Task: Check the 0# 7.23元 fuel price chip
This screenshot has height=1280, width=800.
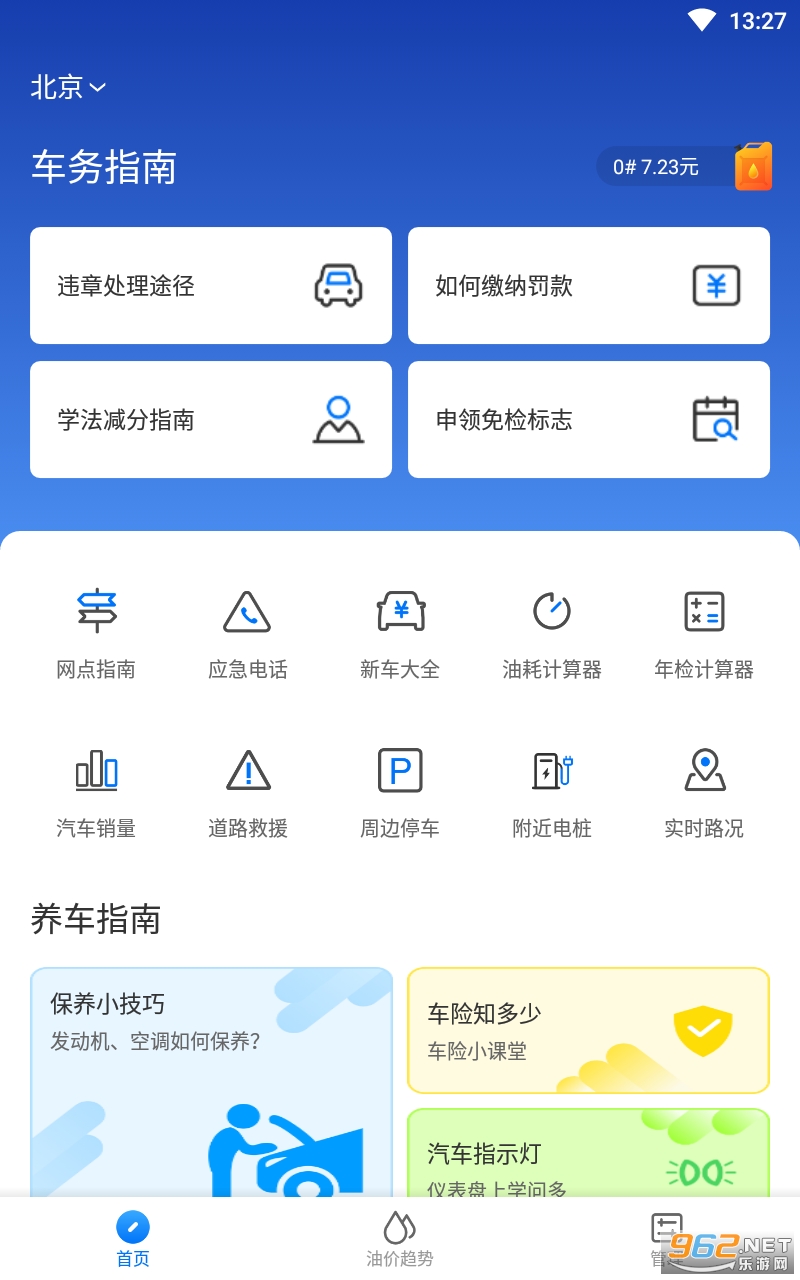Action: click(684, 167)
